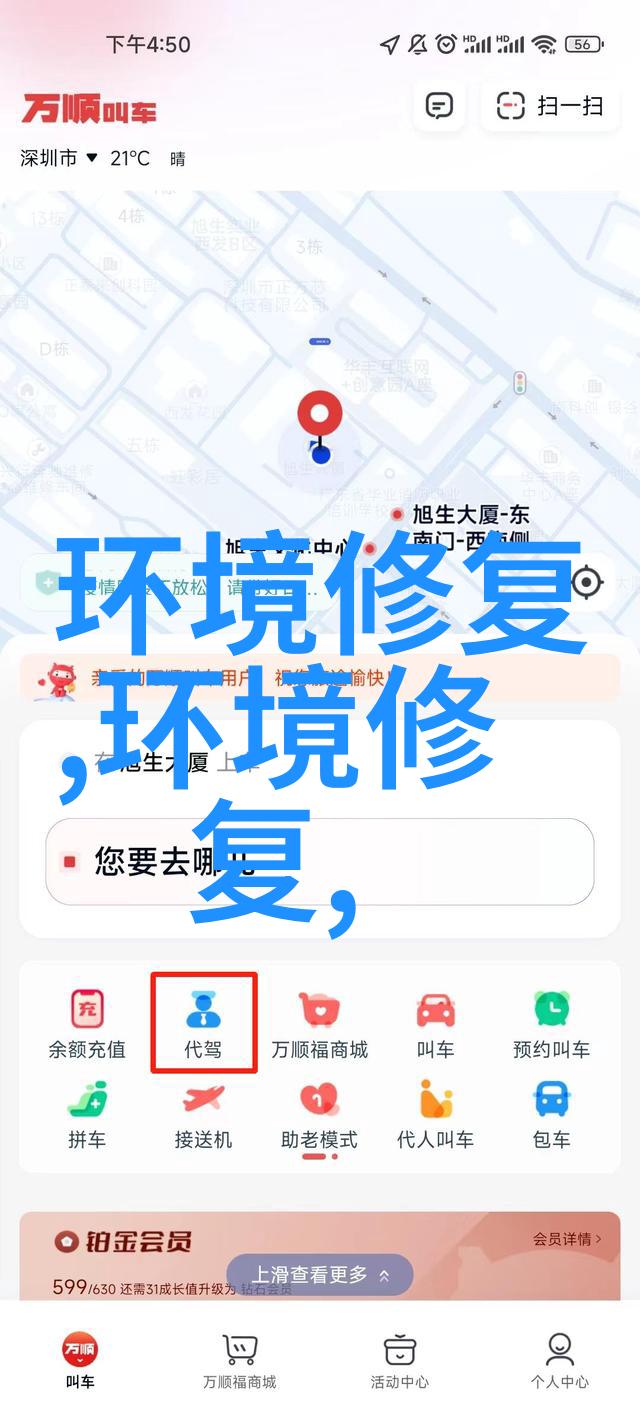Change the city from 深圳市
This screenshot has height=1422, width=640.
pyautogui.click(x=59, y=158)
